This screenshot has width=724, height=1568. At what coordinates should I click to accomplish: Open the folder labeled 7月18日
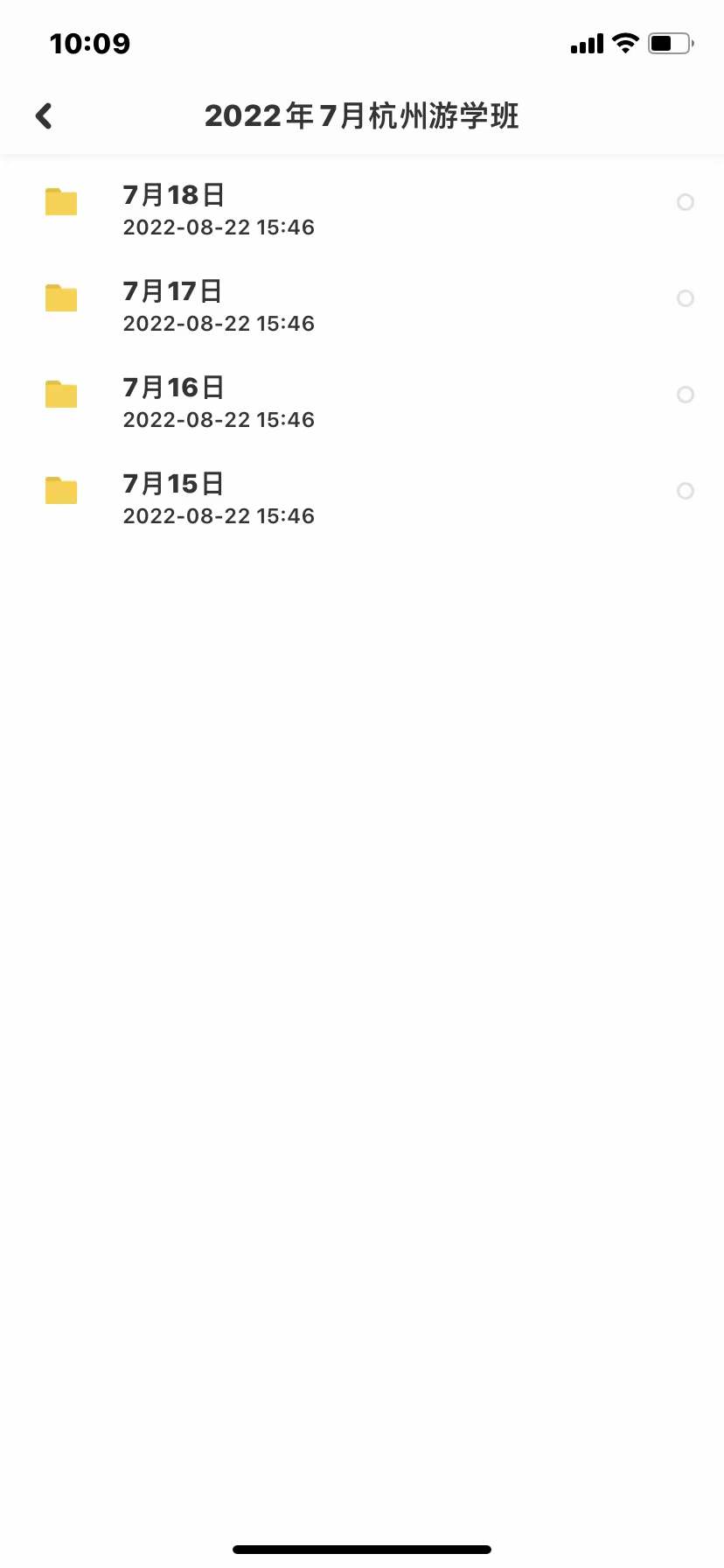[173, 195]
